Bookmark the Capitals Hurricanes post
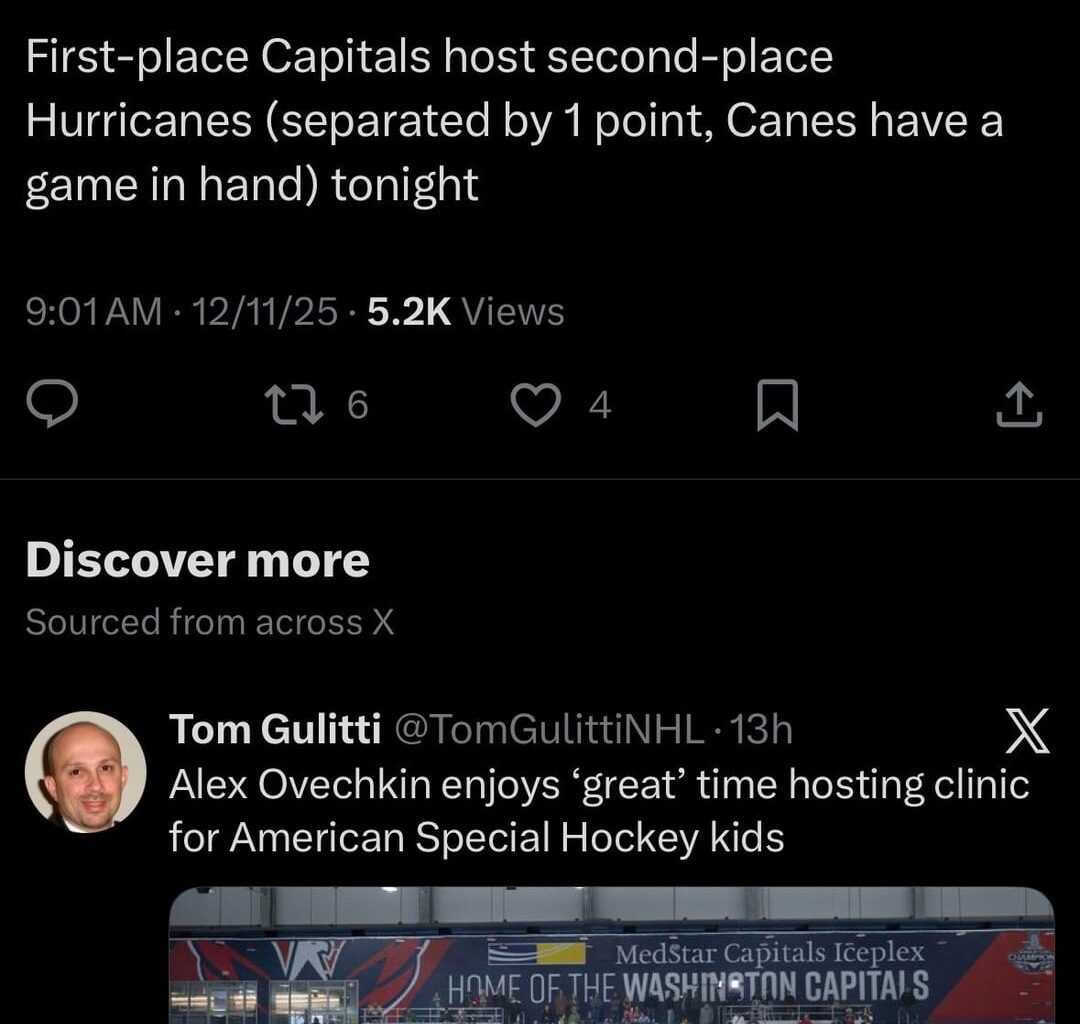 click(x=777, y=405)
